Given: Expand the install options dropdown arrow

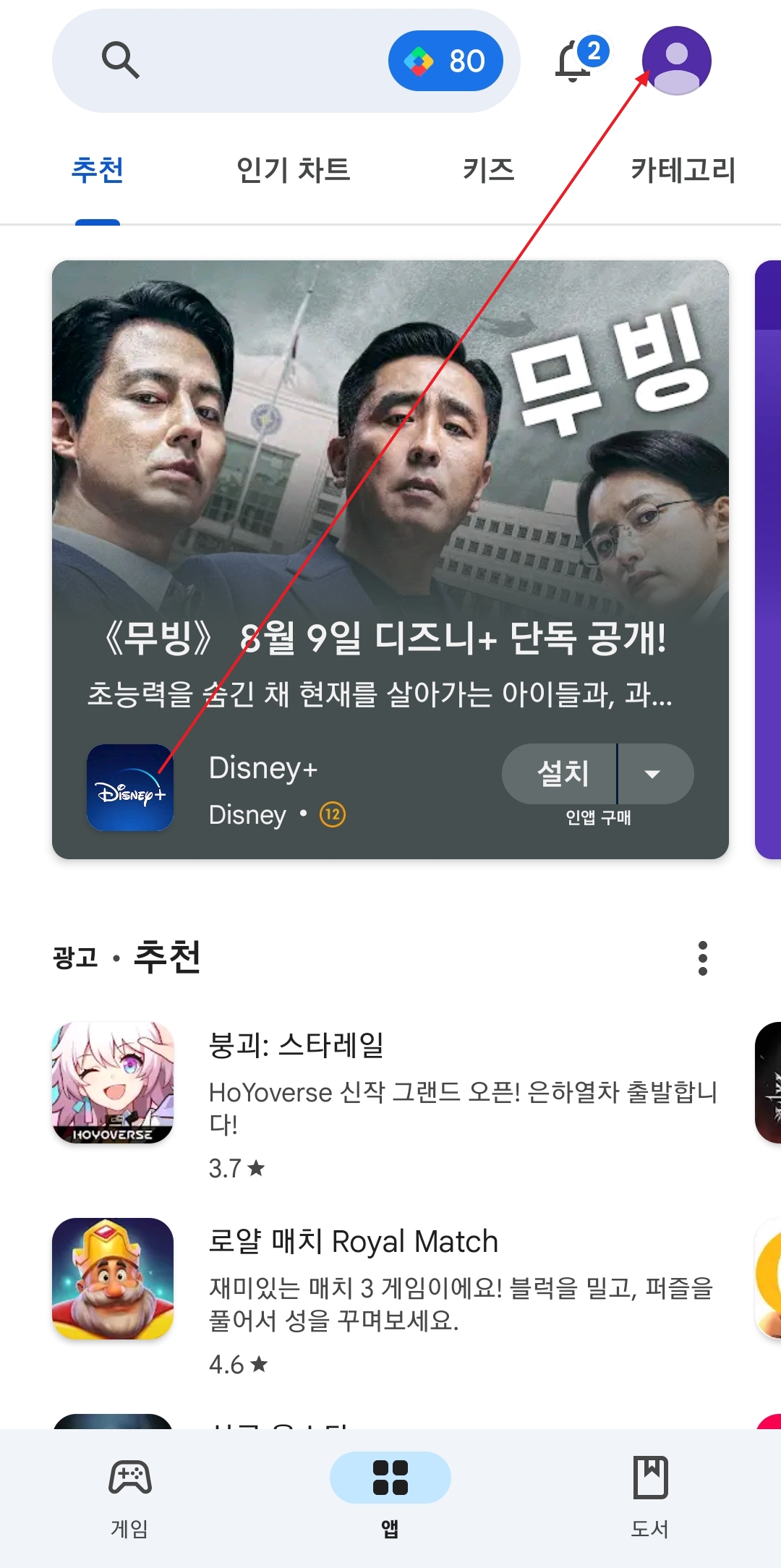Looking at the screenshot, I should (x=653, y=774).
